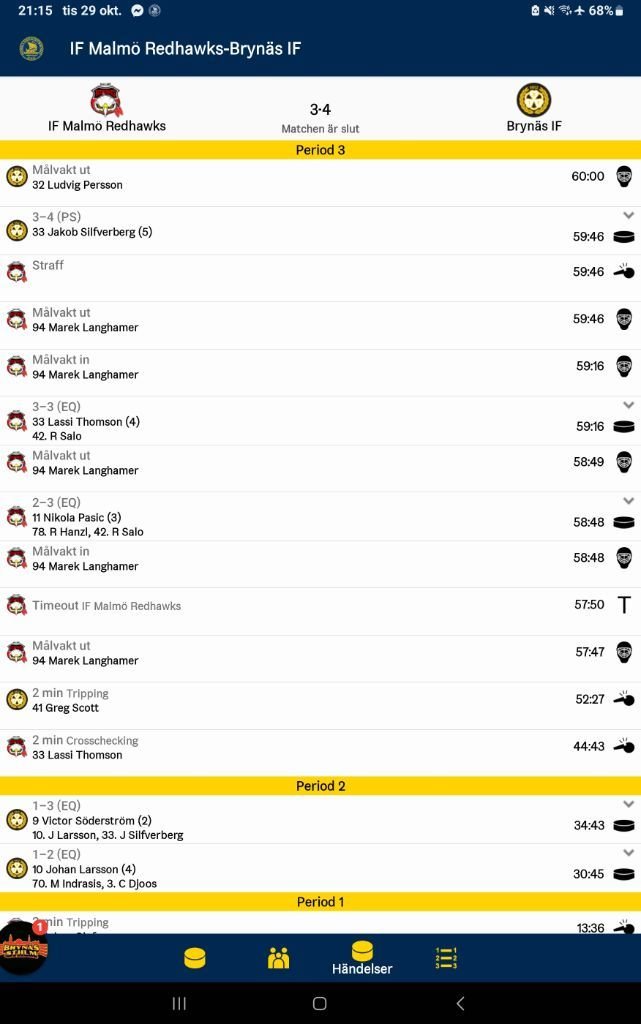The width and height of the screenshot is (641, 1024).
Task: Open the numbered standings list tab
Action: [x=446, y=958]
